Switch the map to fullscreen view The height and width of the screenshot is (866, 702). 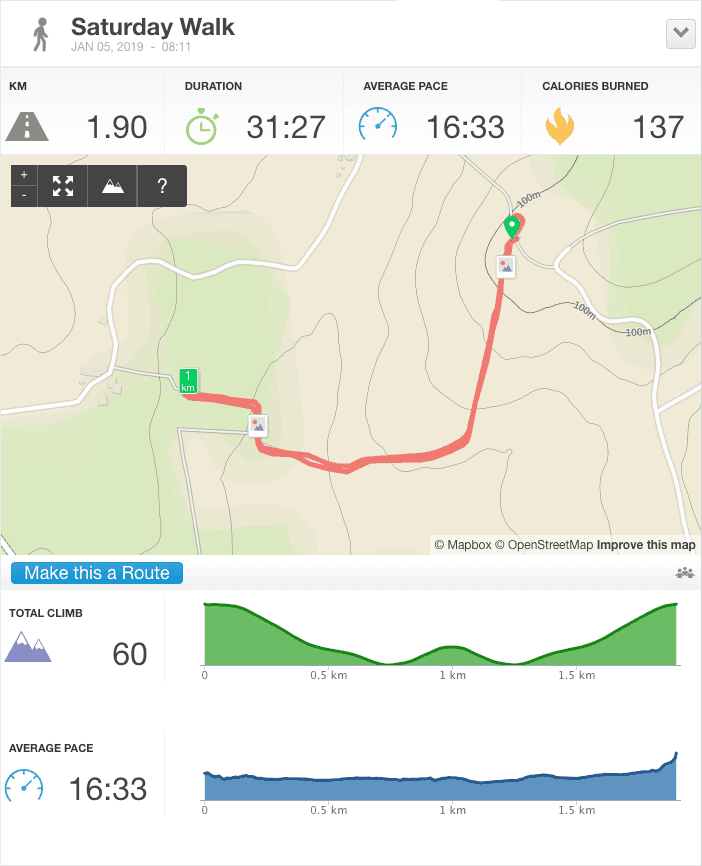(x=63, y=186)
